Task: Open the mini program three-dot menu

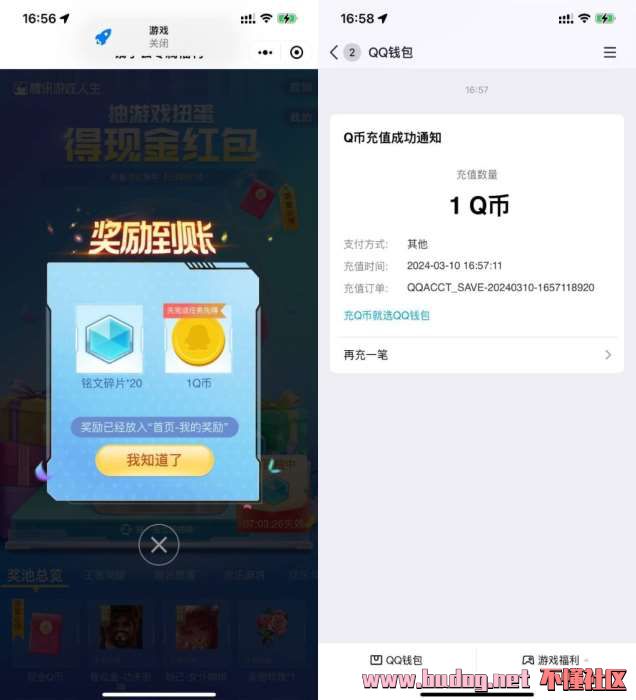Action: 264,53
